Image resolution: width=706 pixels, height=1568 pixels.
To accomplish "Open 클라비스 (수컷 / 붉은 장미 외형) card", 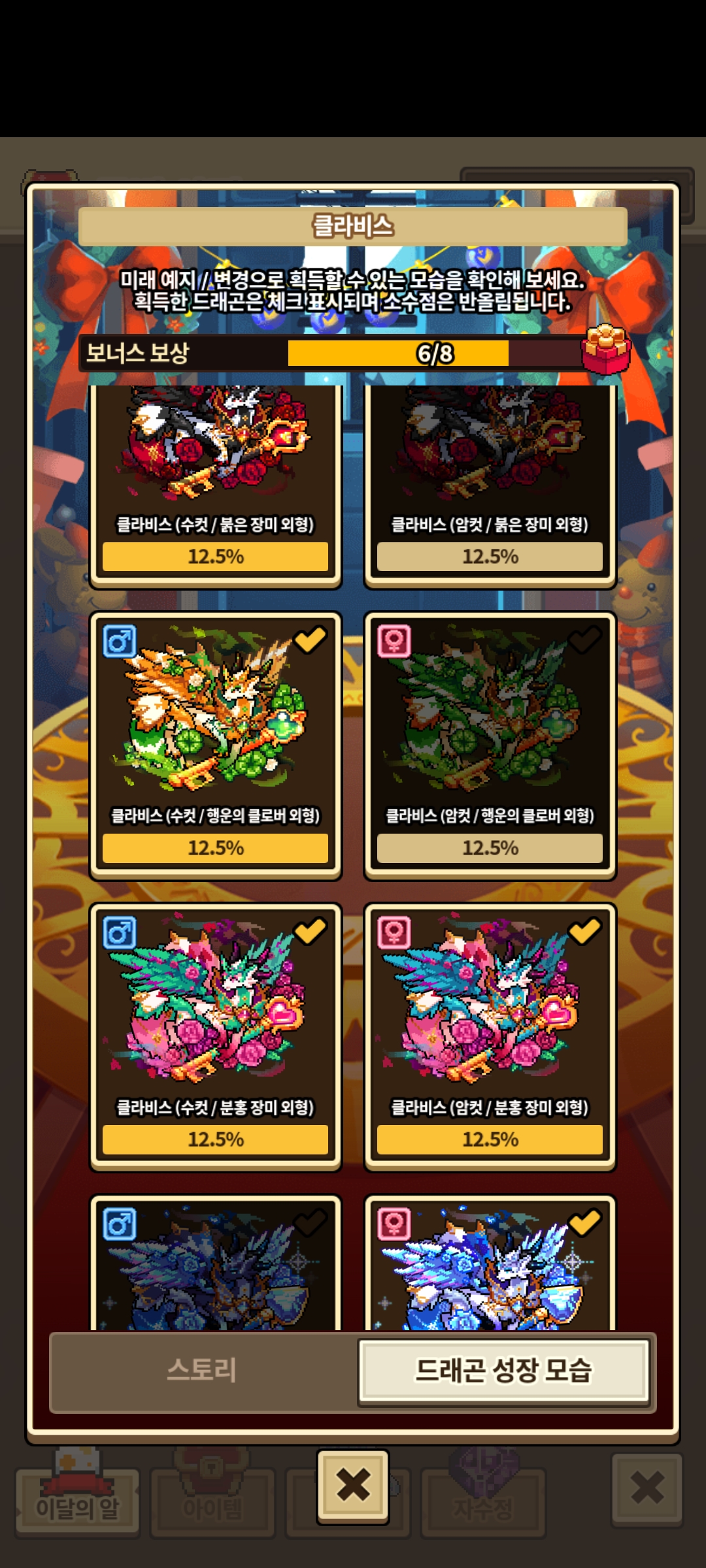I will tap(216, 486).
